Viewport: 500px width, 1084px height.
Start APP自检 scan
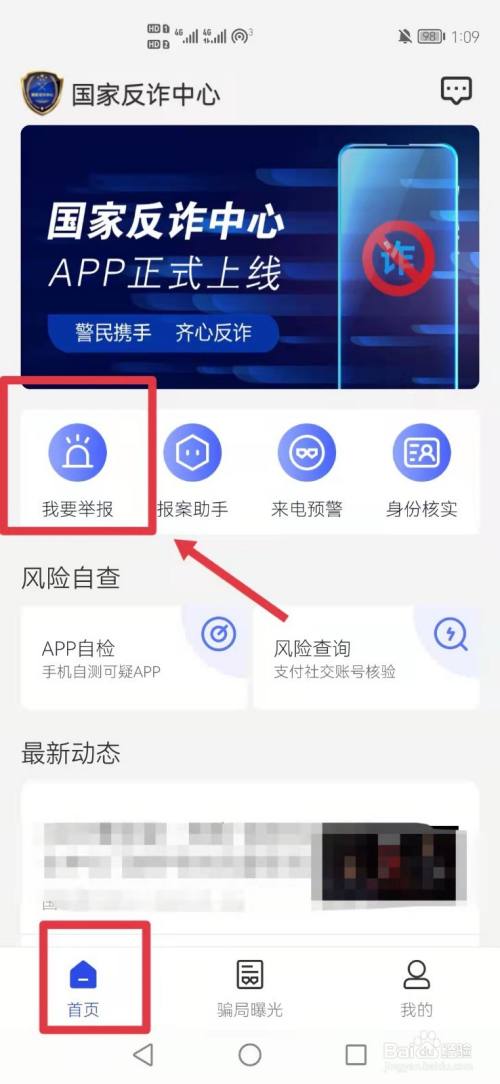point(134,658)
